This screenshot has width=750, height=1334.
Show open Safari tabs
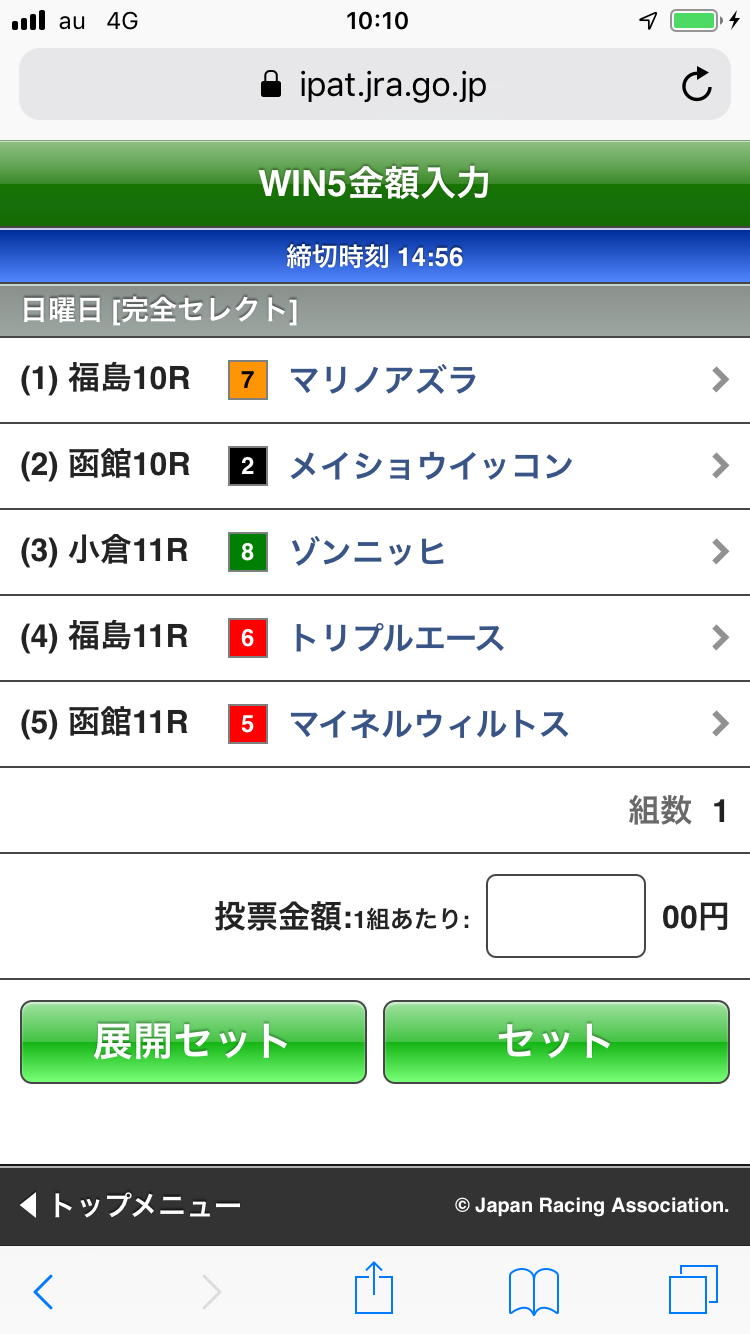coord(693,1289)
